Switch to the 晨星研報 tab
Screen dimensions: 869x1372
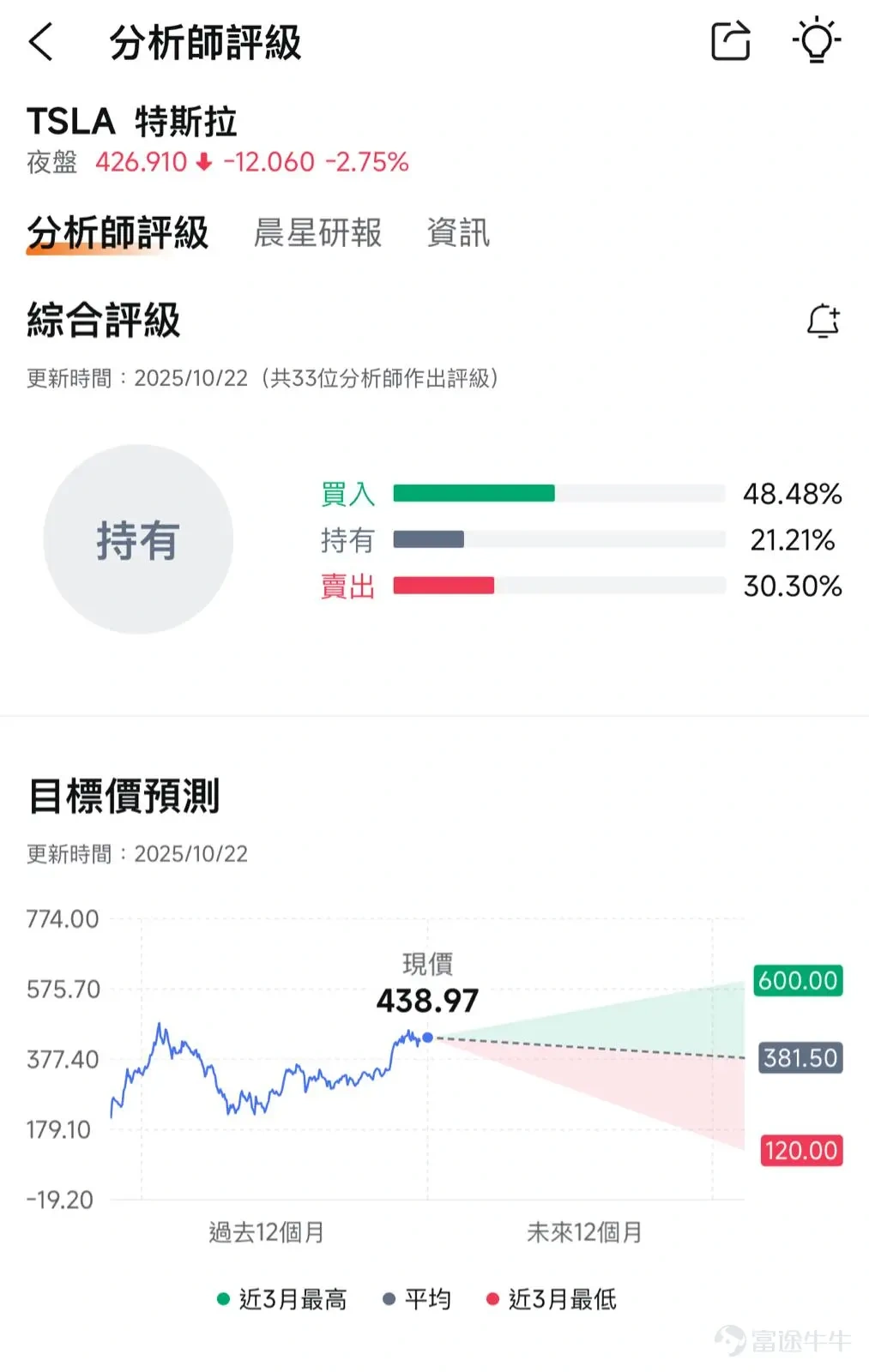point(317,232)
